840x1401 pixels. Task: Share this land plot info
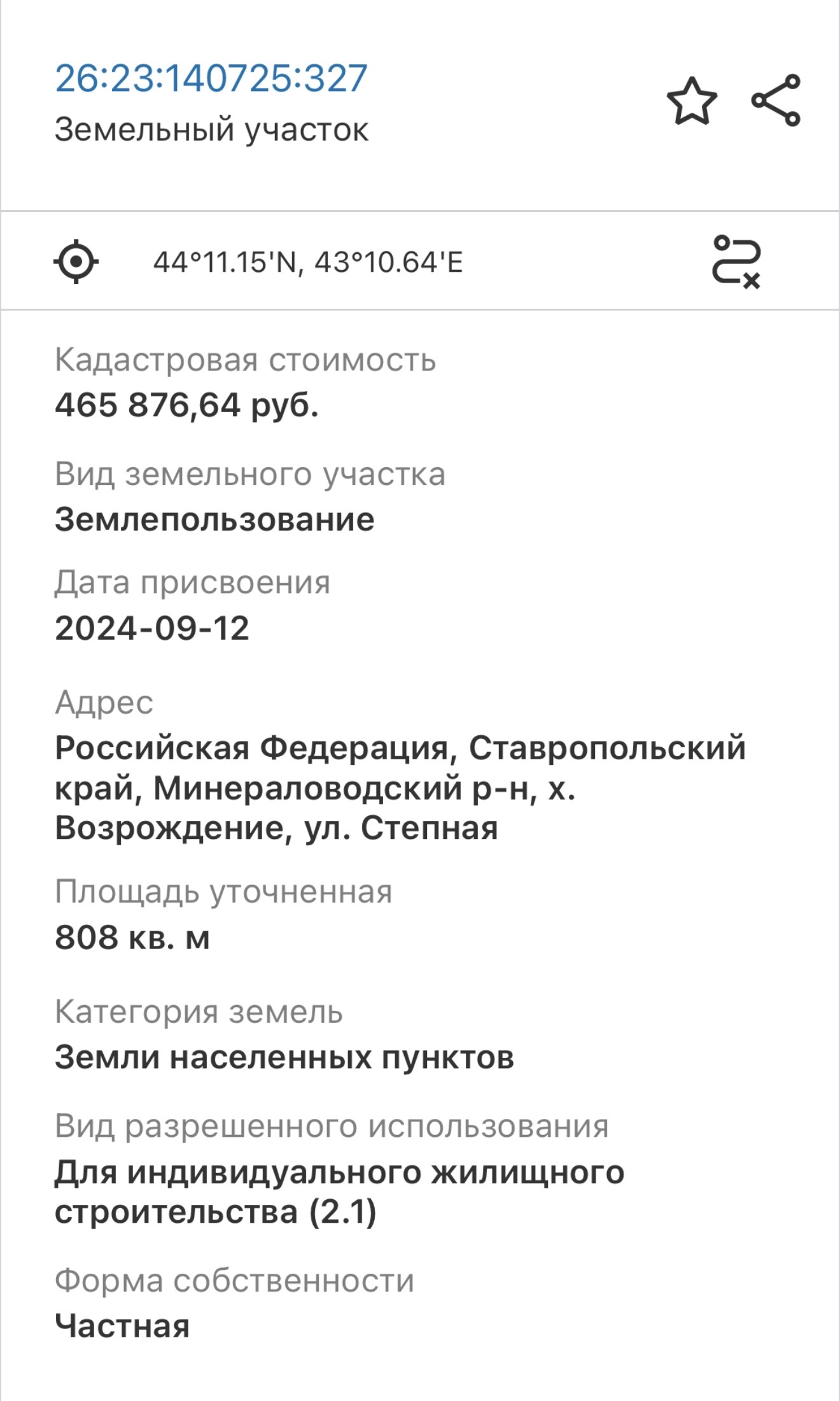(x=776, y=101)
